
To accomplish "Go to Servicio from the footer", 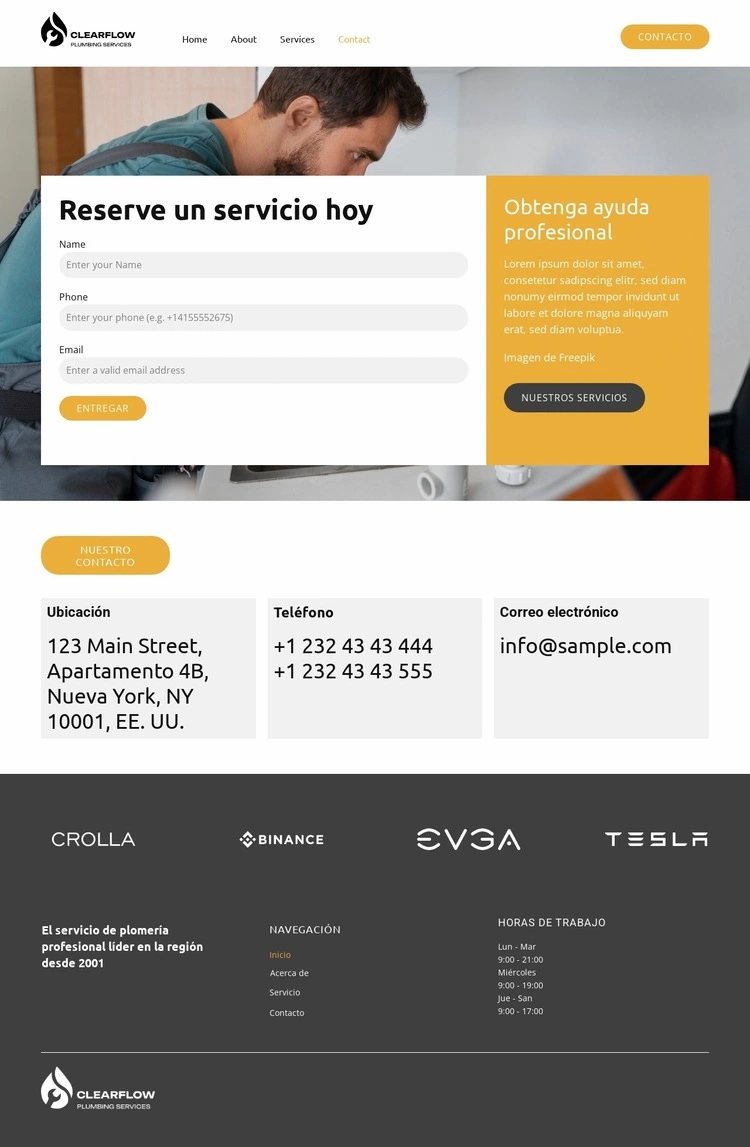I will (x=285, y=992).
